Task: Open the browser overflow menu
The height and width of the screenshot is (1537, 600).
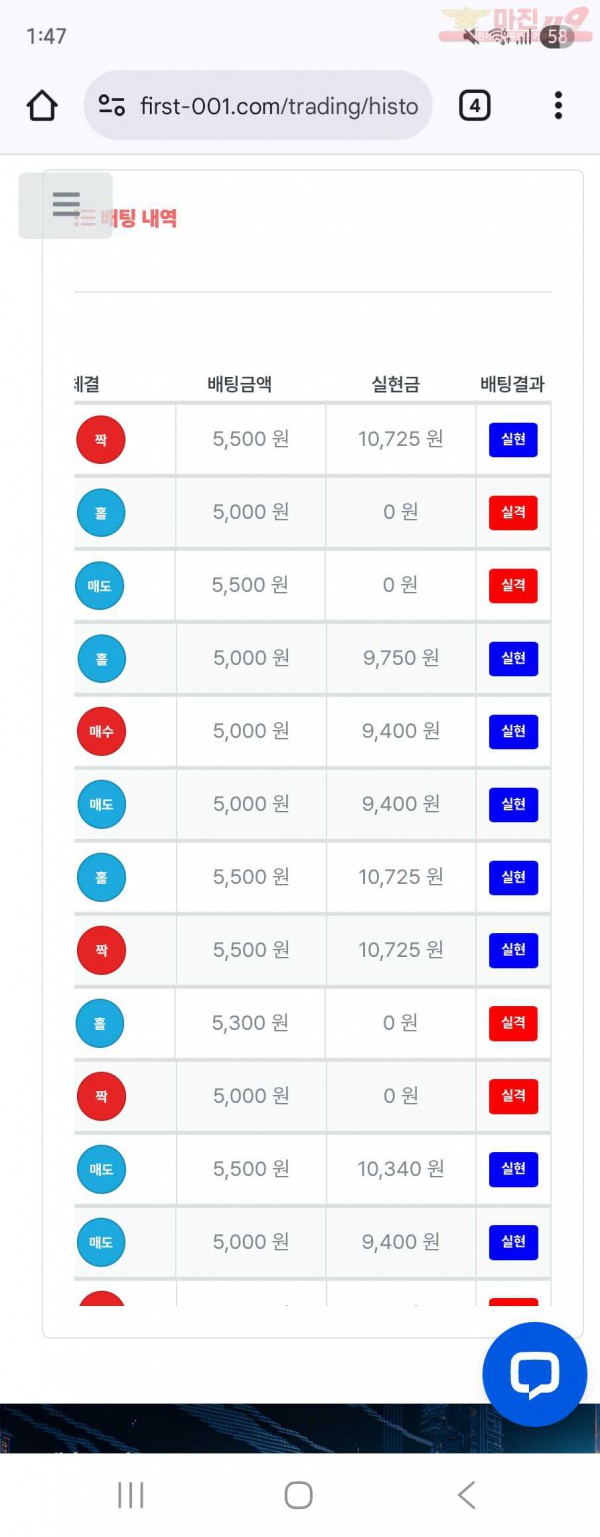Action: (x=558, y=105)
